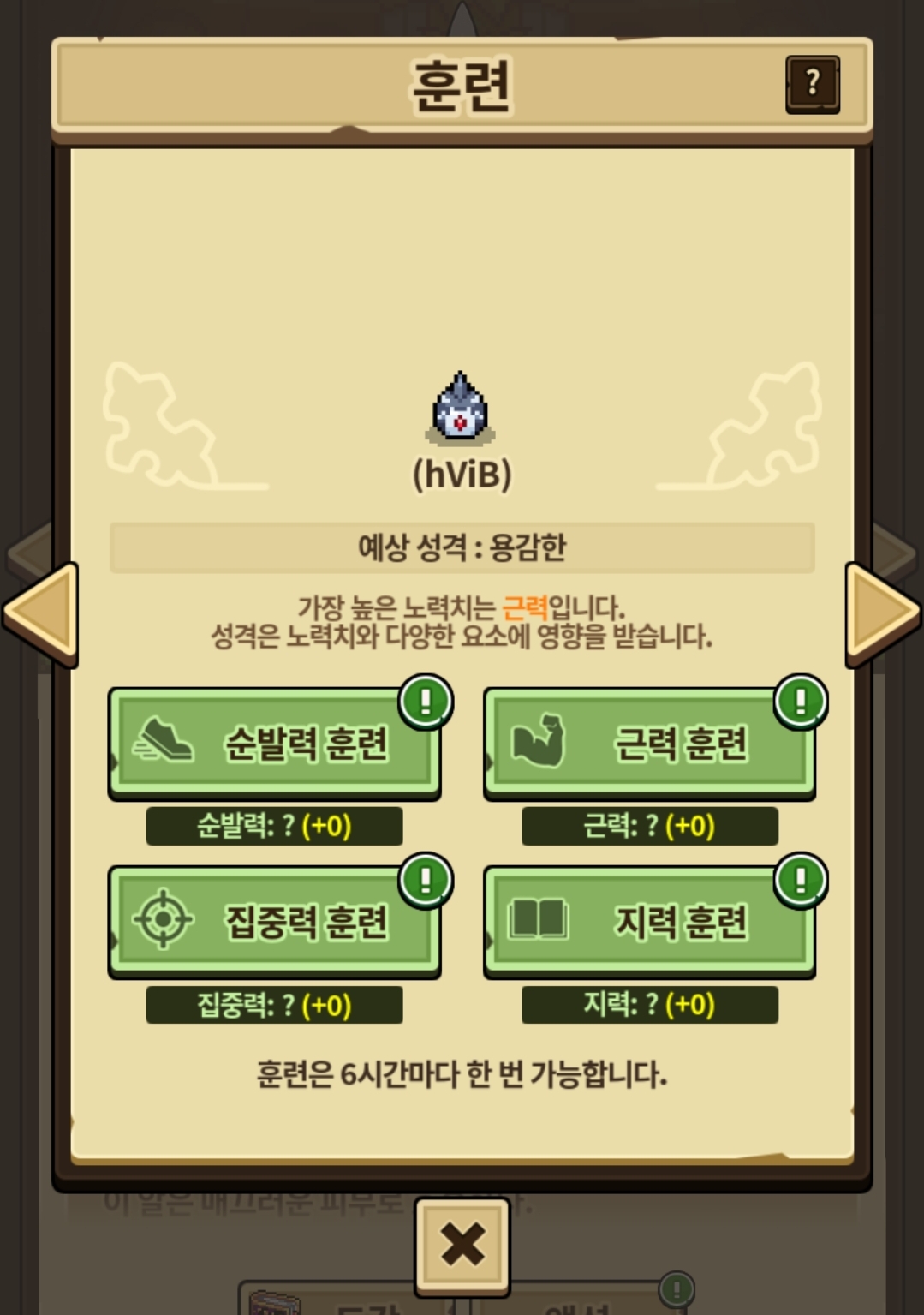The height and width of the screenshot is (1315, 924).
Task: Go to next character with right arrow
Action: point(883,613)
